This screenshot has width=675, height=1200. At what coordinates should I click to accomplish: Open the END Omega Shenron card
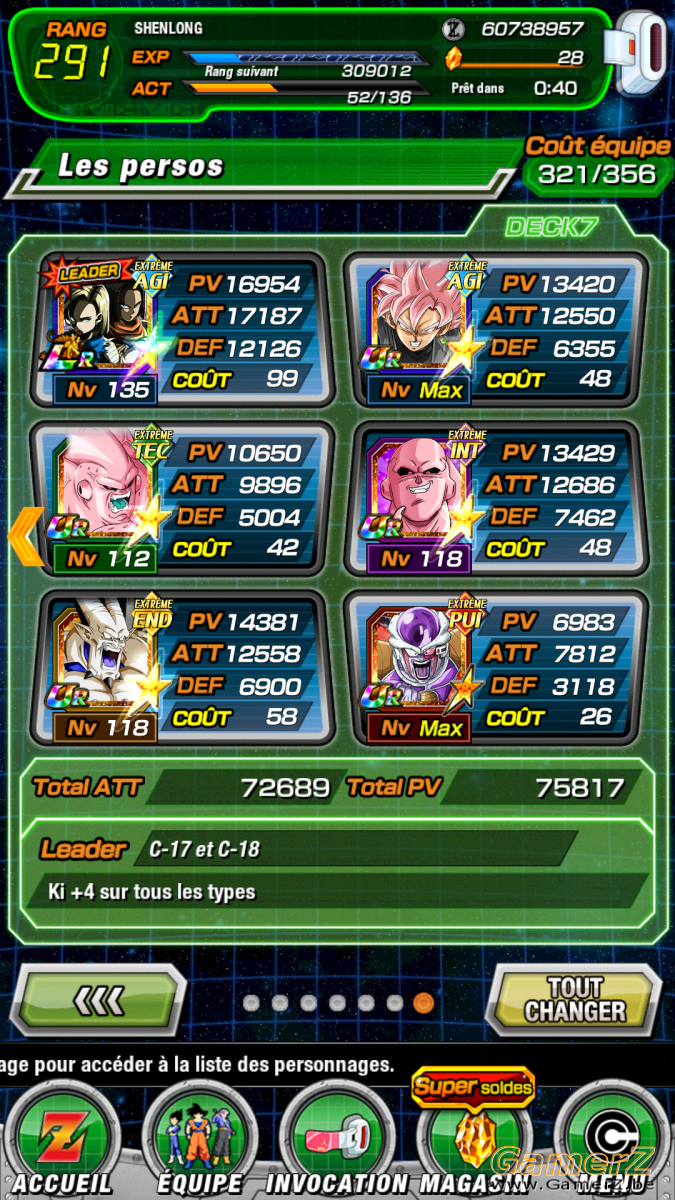(181, 668)
